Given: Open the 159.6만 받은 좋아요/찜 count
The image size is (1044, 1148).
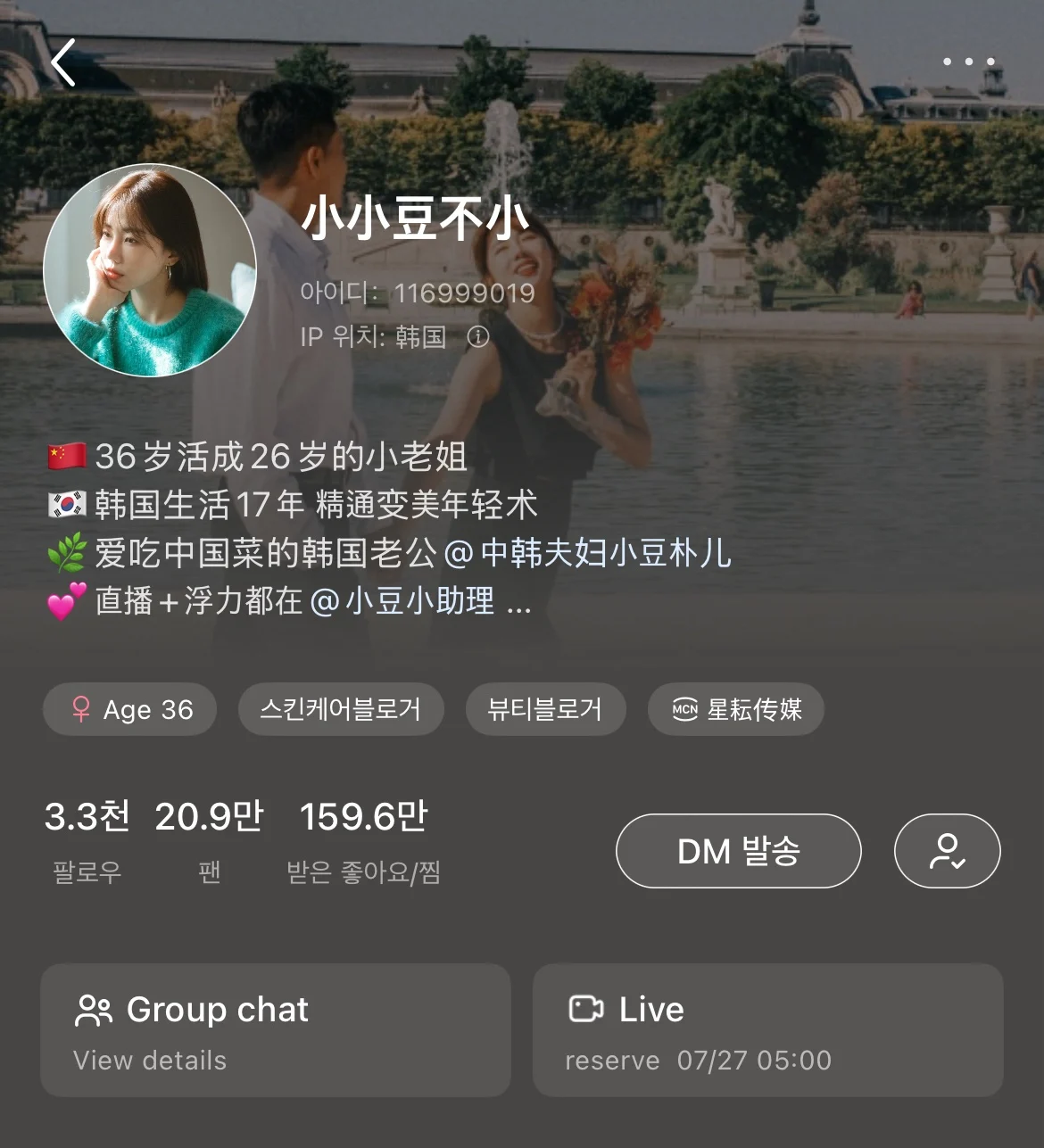Looking at the screenshot, I should click(363, 839).
